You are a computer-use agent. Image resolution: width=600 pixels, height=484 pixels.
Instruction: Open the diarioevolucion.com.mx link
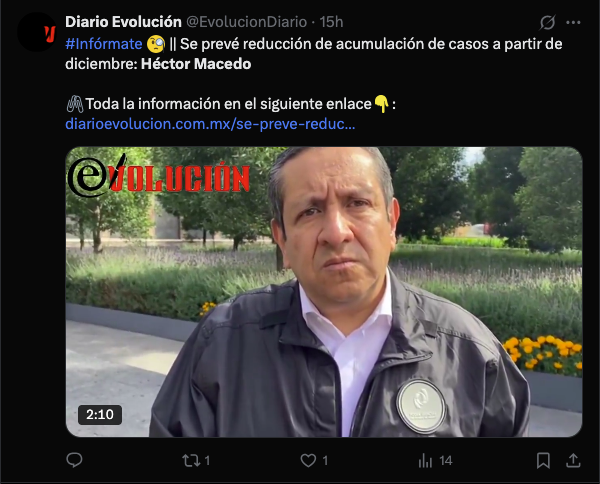[x=210, y=125]
